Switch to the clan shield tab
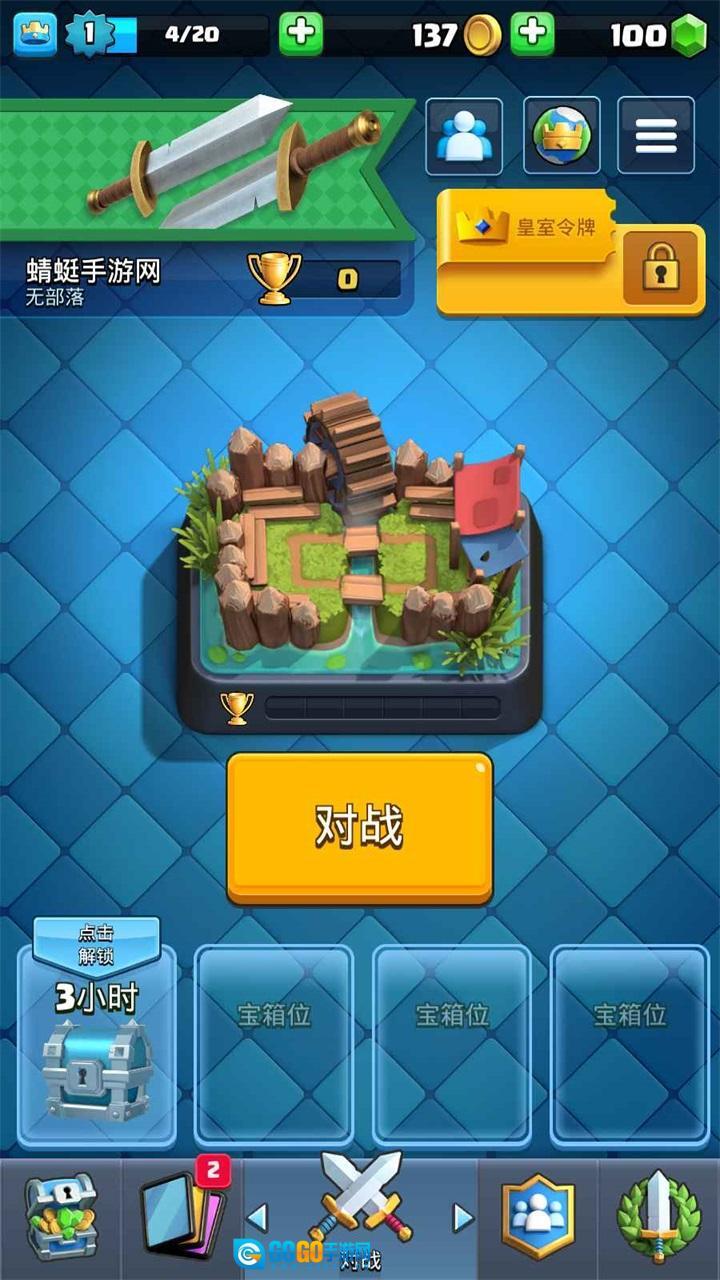 tap(539, 1220)
